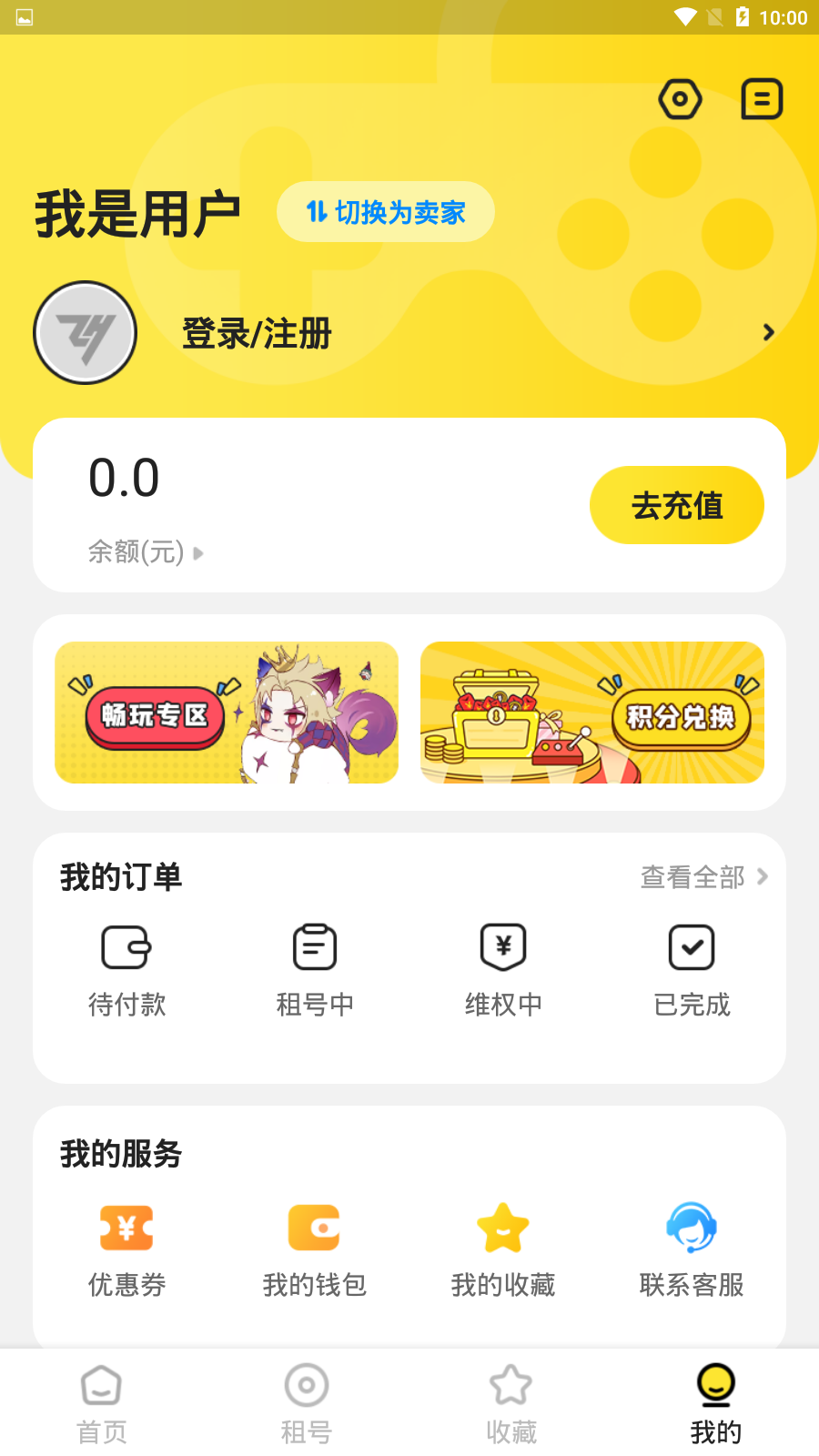Switch to the 首页 tab
The height and width of the screenshot is (1456, 819).
pos(102,1404)
